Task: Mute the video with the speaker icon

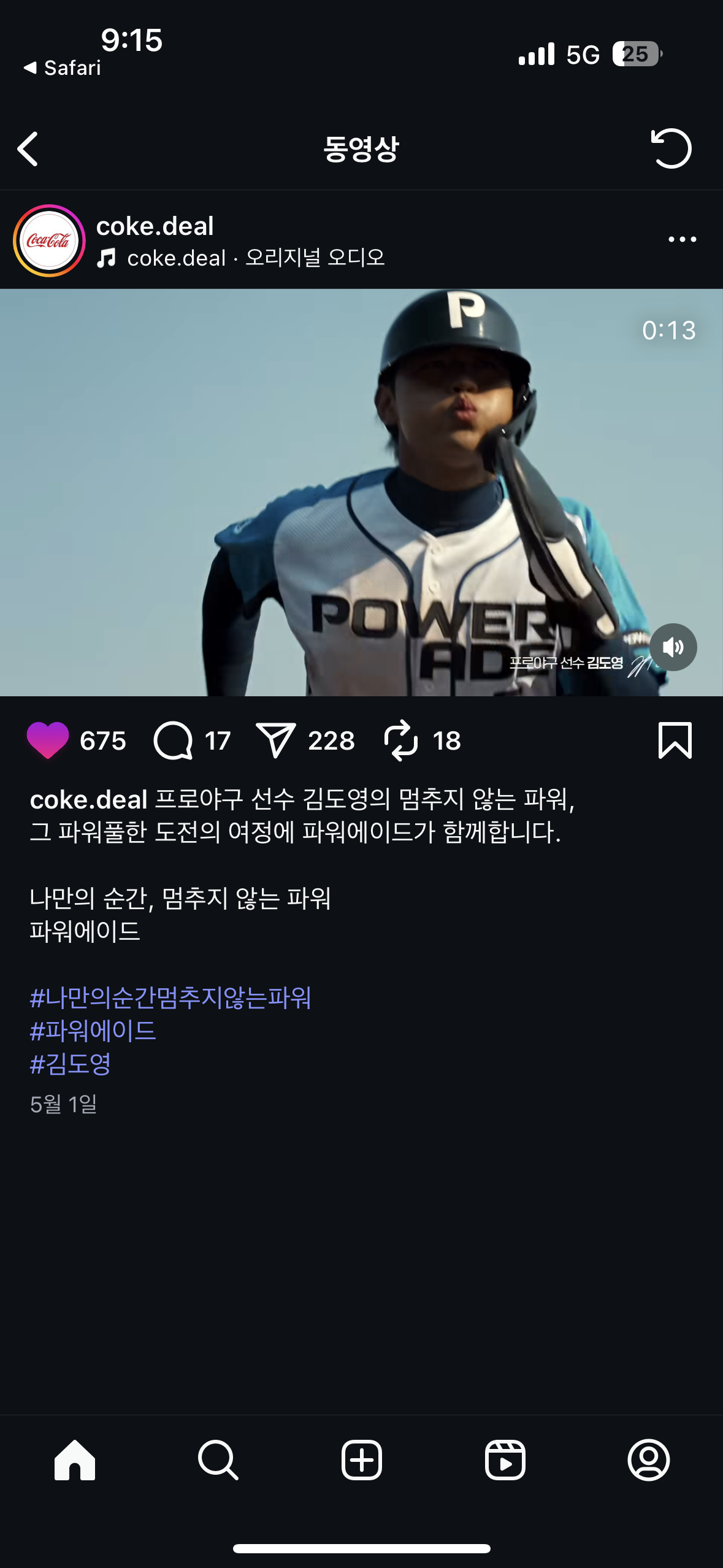Action: [x=673, y=647]
